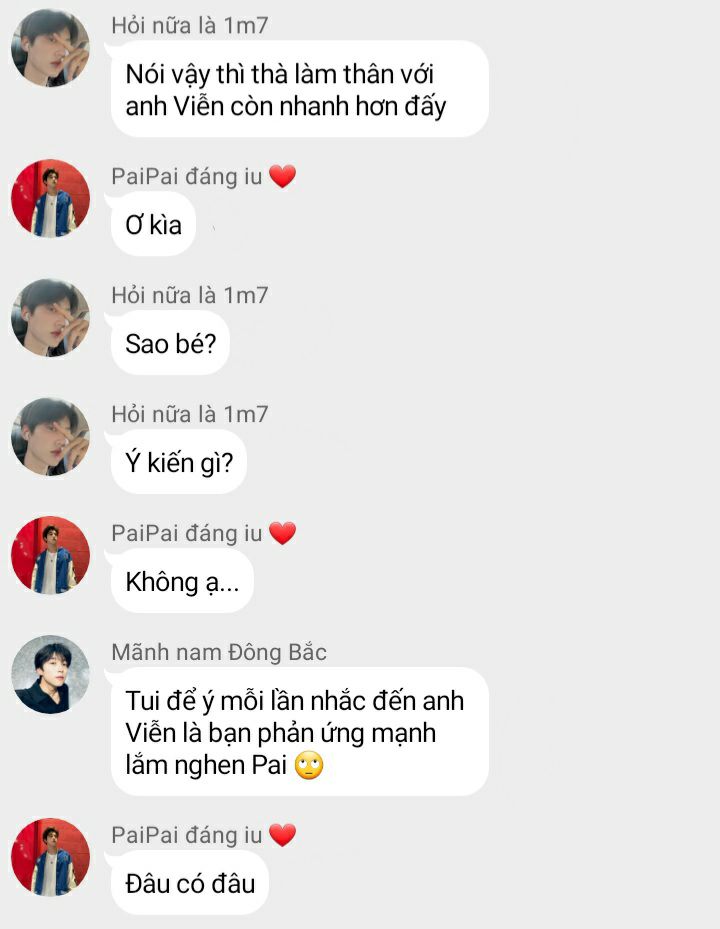Tap the profile picture next to 'Sao bé?'
Image resolution: width=720 pixels, height=929 pixels.
tap(50, 318)
